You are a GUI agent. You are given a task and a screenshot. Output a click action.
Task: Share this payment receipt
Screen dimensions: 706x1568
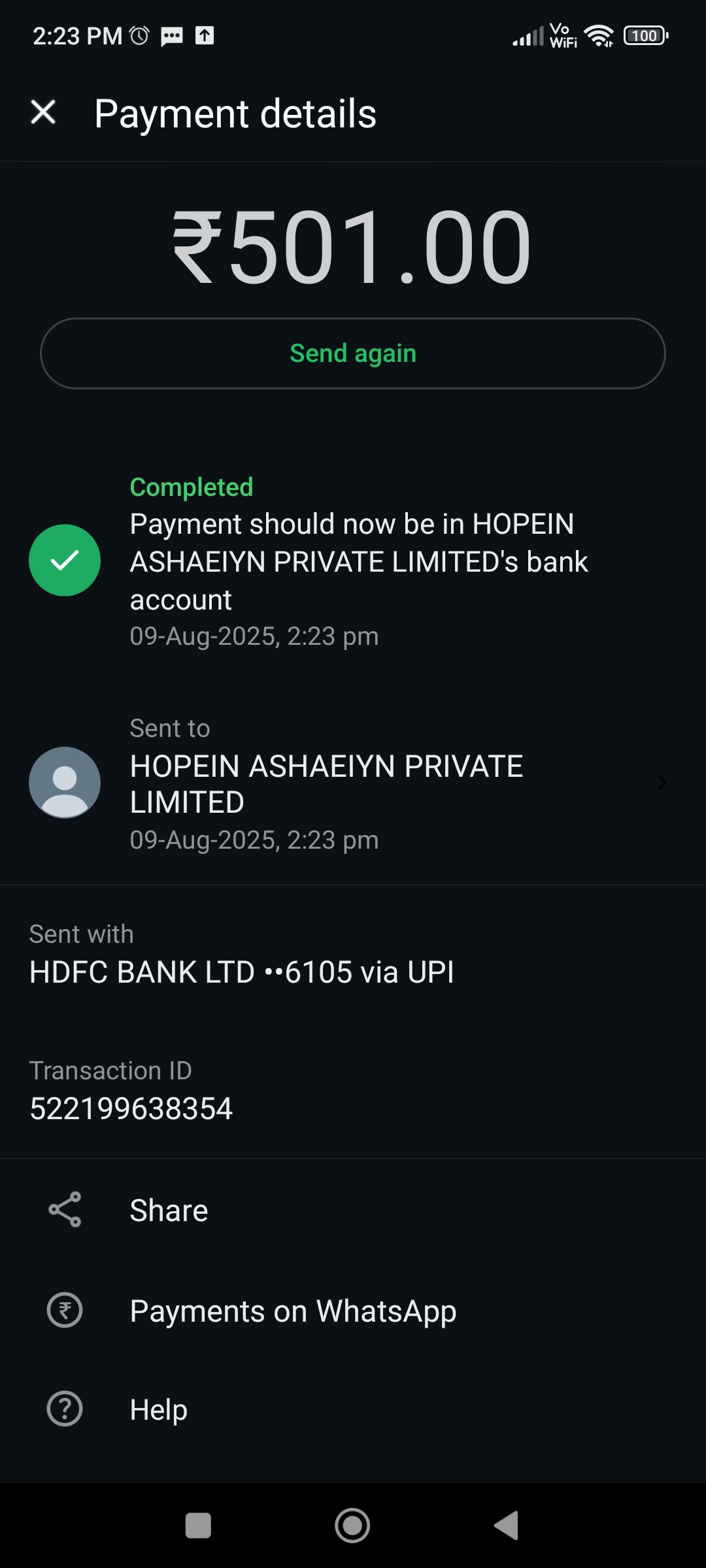point(353,1210)
